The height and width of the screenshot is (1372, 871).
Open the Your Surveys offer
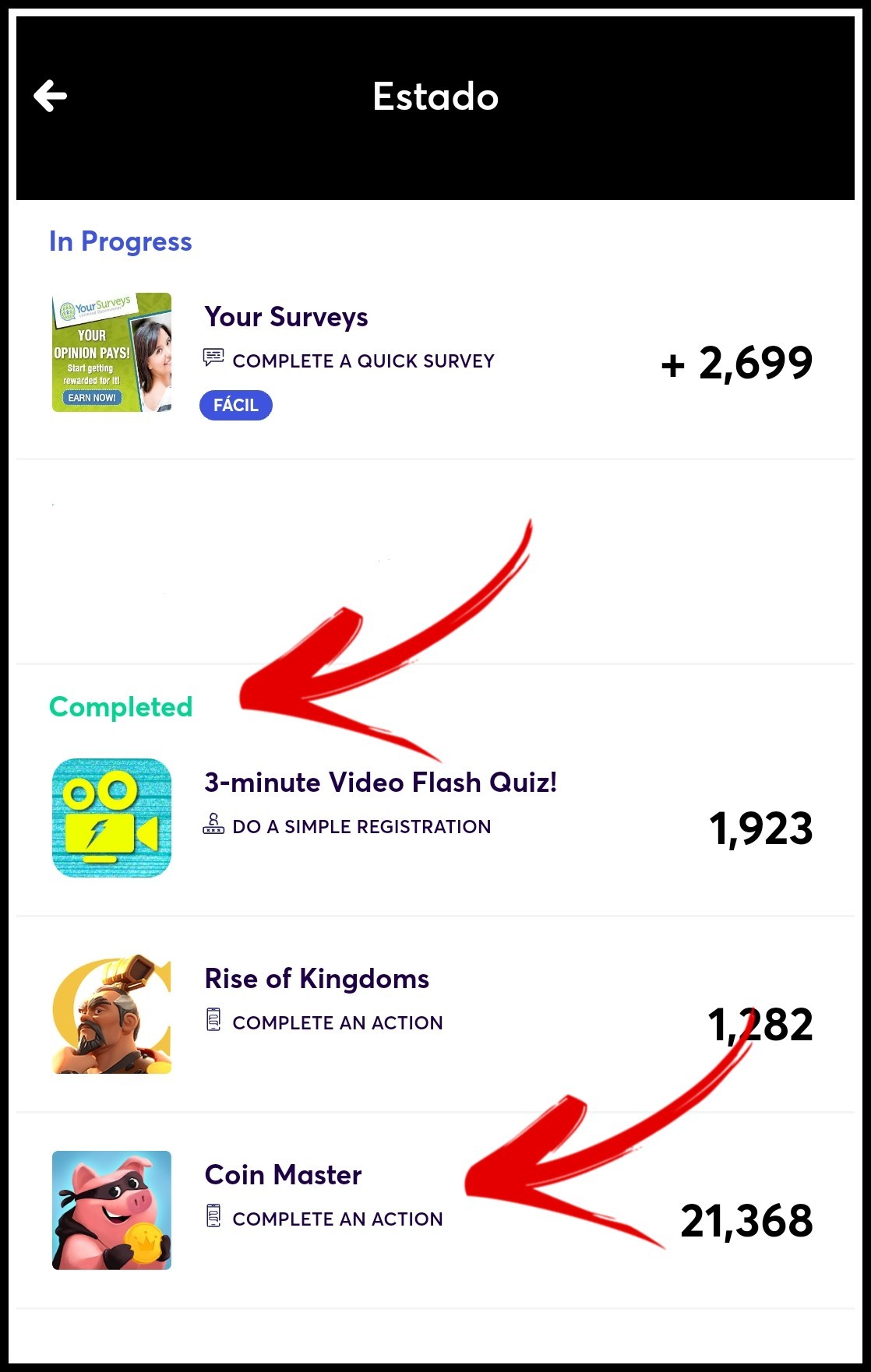point(286,318)
